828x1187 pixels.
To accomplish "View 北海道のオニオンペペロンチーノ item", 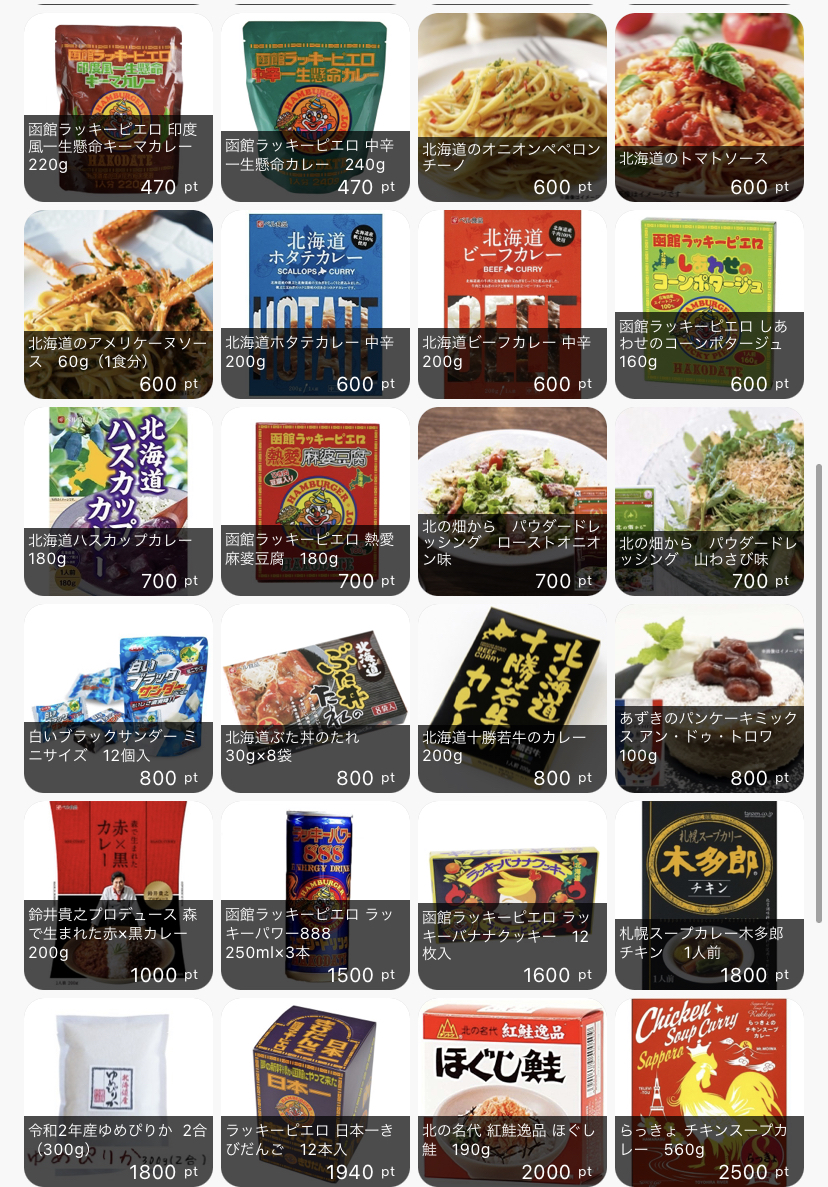I will tap(512, 107).
